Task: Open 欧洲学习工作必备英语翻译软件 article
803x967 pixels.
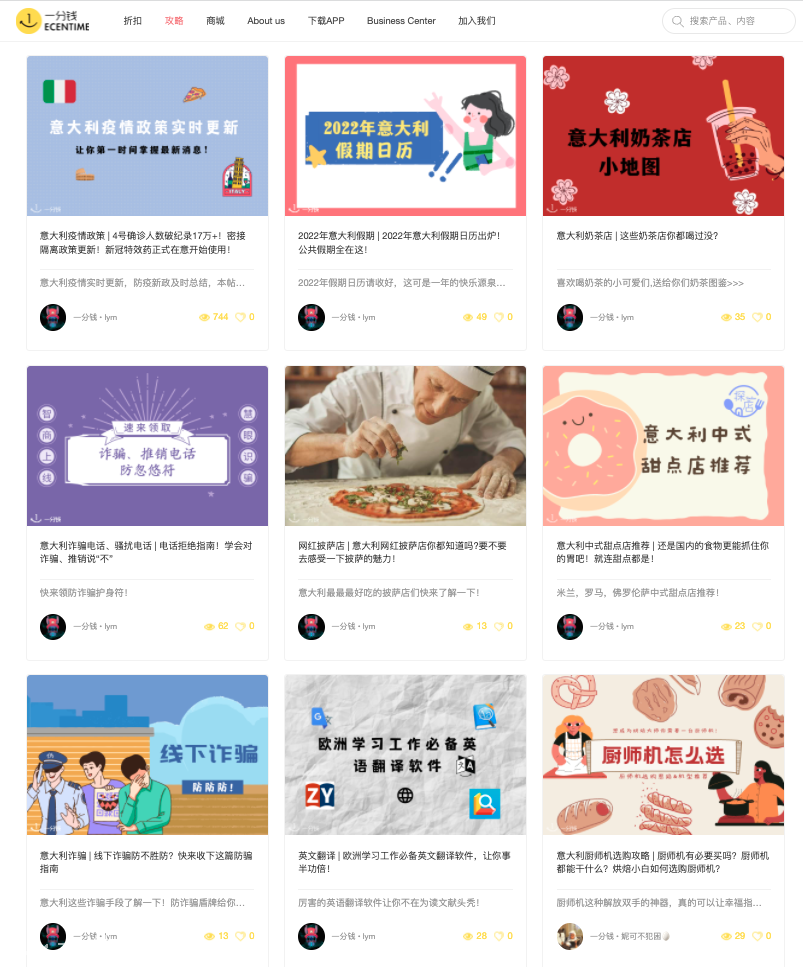Action: (405, 755)
